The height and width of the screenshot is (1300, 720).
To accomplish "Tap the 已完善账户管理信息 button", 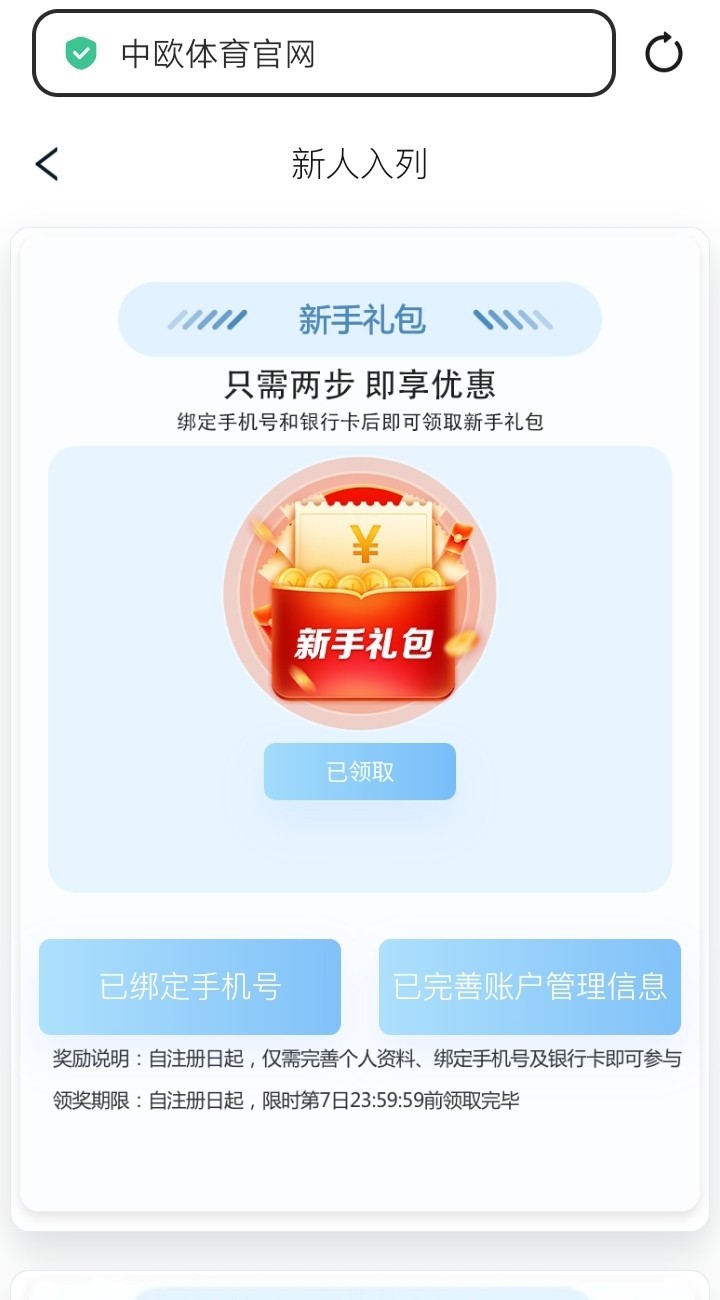I will 529,987.
